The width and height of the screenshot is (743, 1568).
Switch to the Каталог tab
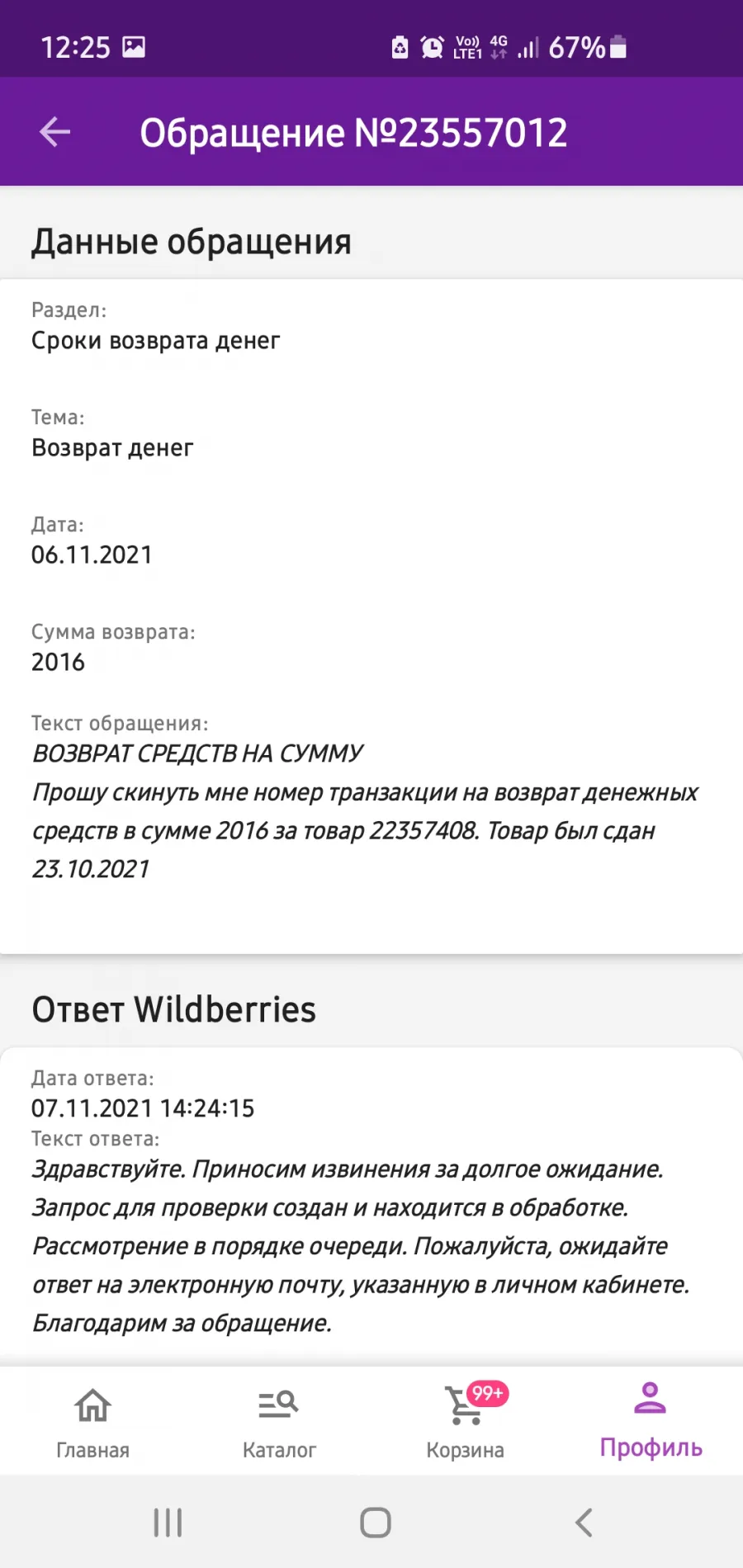point(279,1421)
